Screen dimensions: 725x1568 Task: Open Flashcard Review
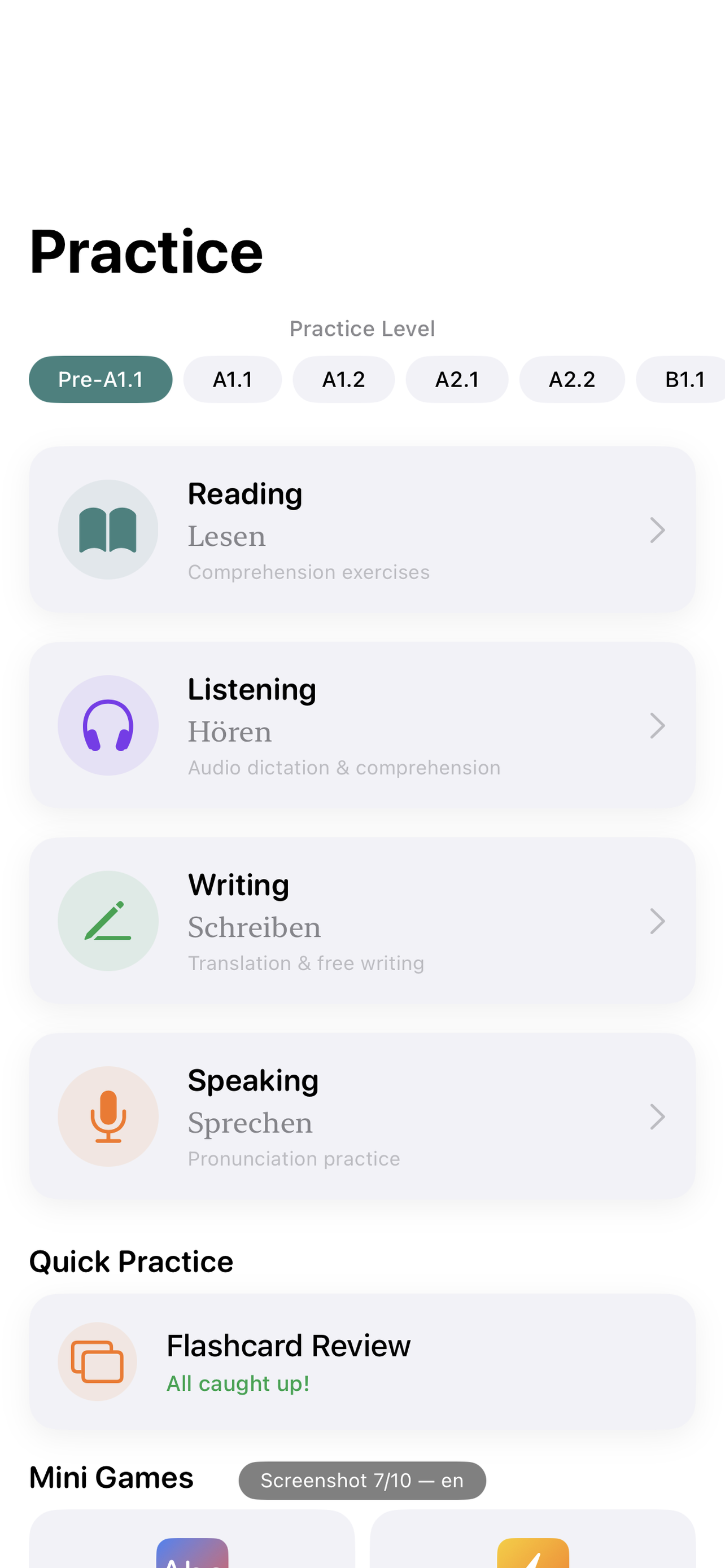[x=362, y=1361]
